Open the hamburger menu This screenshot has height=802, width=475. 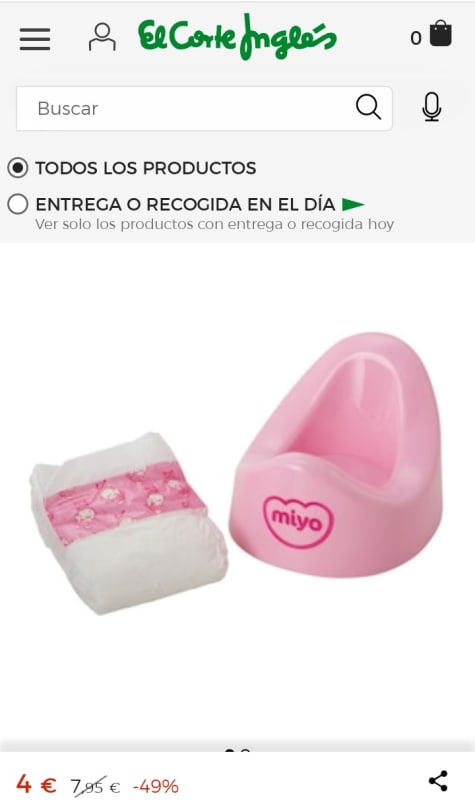coord(35,39)
